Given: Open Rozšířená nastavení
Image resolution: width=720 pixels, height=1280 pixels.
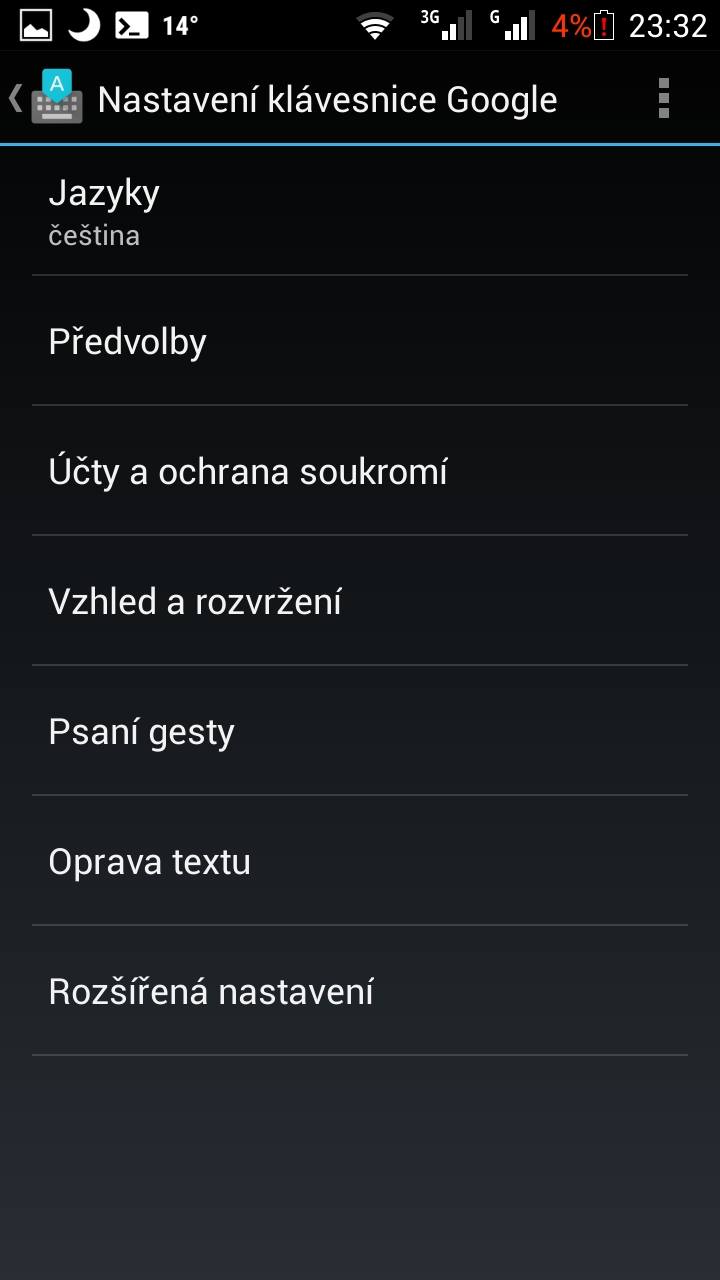Looking at the screenshot, I should pos(360,991).
